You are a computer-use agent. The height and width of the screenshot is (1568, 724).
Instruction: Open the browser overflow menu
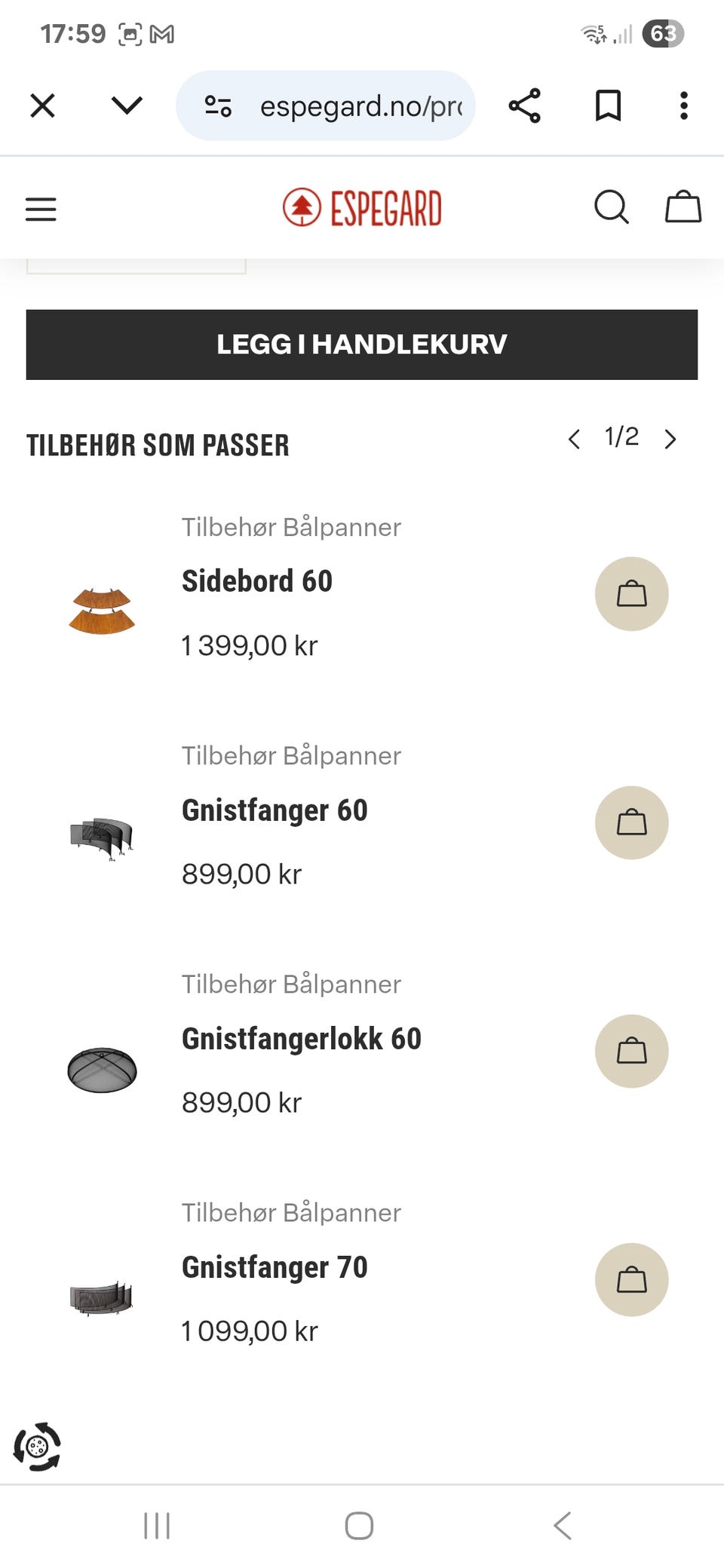pos(683,106)
